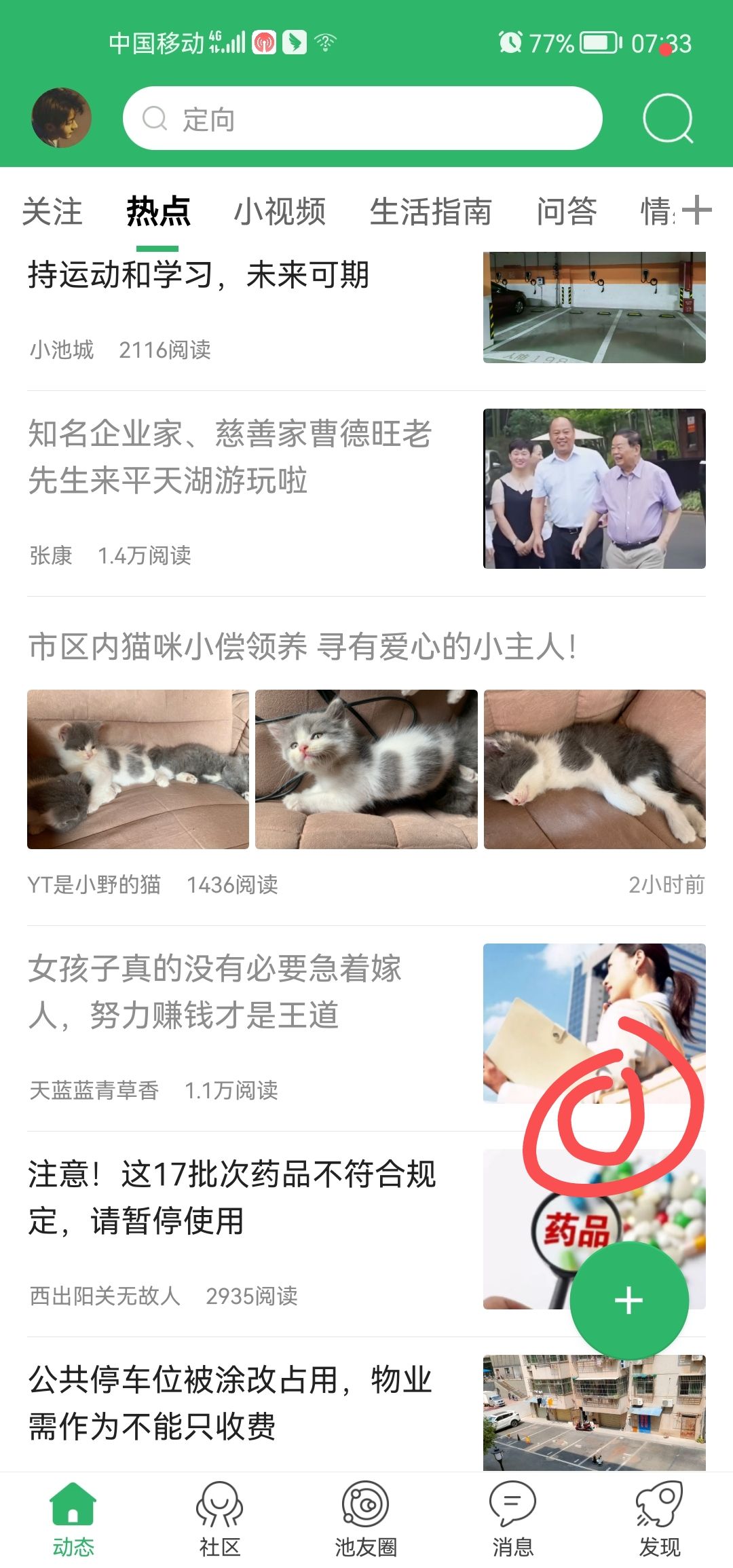The image size is (733, 1568).
Task: Tap the search box showing 定向
Action: [x=362, y=119]
